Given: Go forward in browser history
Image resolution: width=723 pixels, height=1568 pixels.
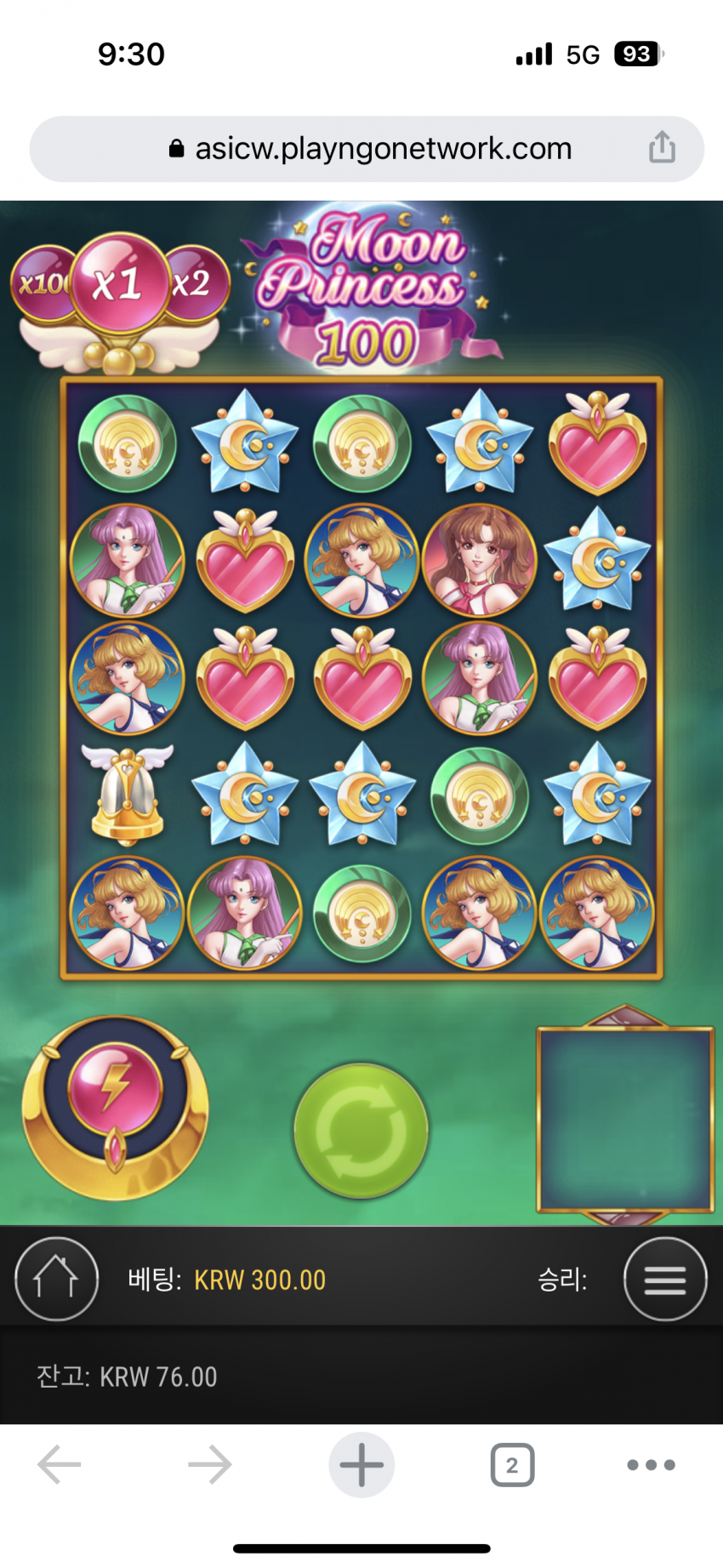Looking at the screenshot, I should point(209,1464).
